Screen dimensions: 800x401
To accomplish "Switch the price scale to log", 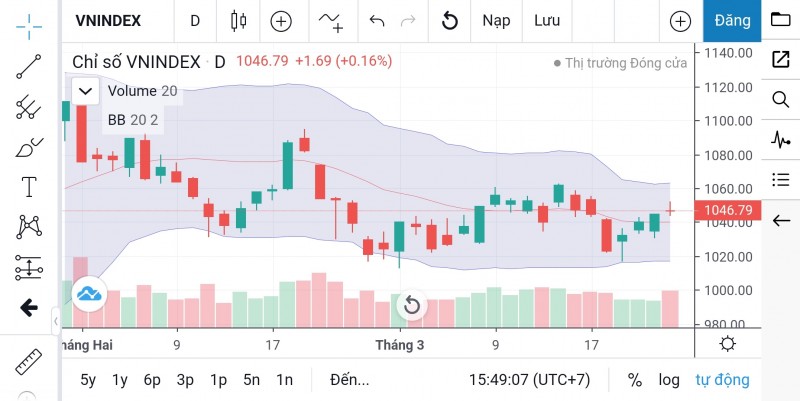I will tap(669, 380).
